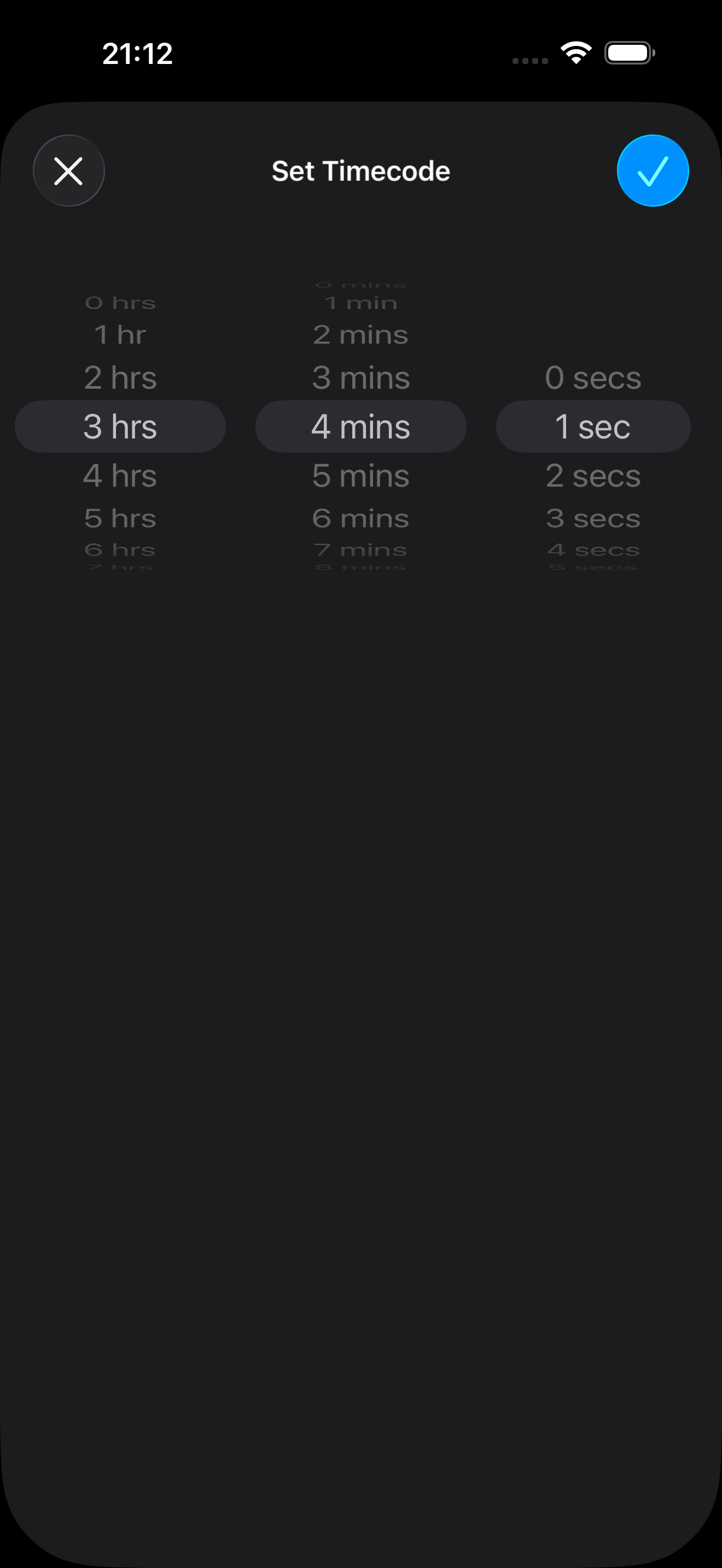Image resolution: width=722 pixels, height=1568 pixels.
Task: Choose 3 mins in the minutes wheel
Action: (x=361, y=378)
